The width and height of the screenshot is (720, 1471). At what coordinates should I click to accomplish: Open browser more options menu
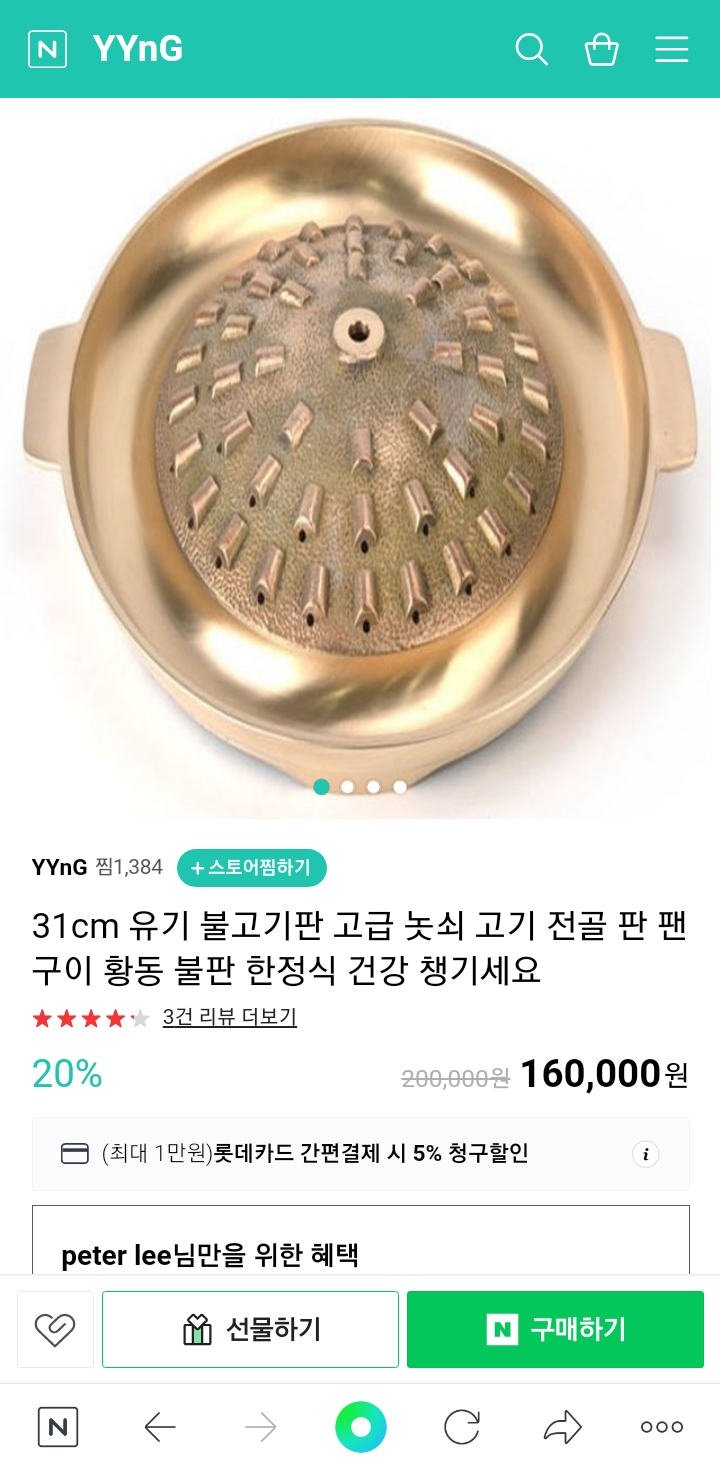click(x=661, y=1427)
